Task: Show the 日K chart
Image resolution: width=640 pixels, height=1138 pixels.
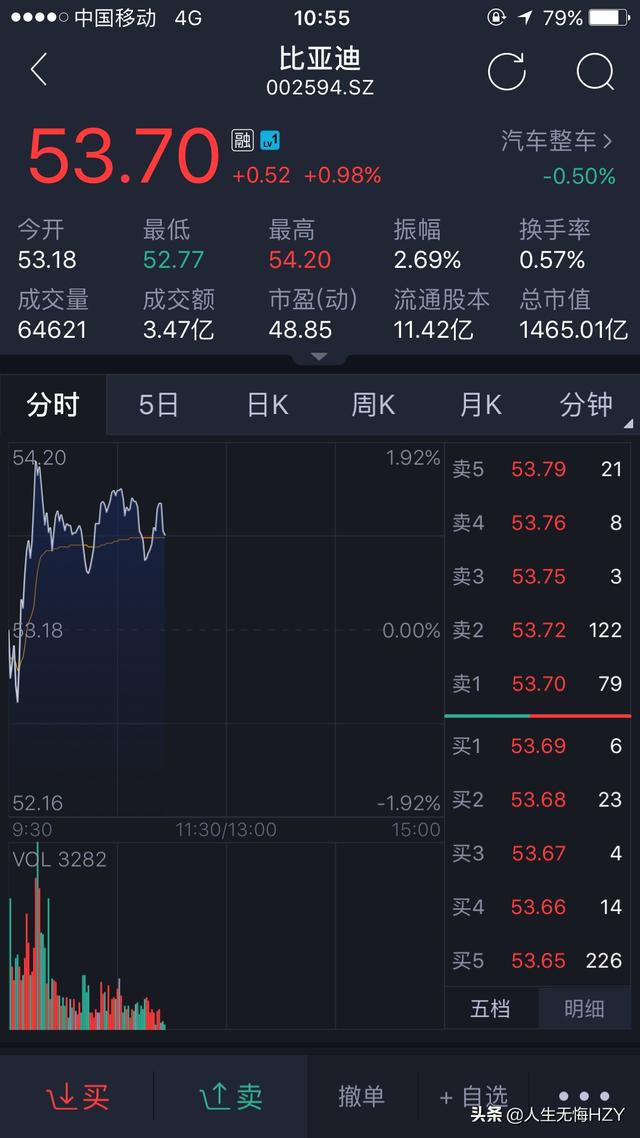Action: 267,405
